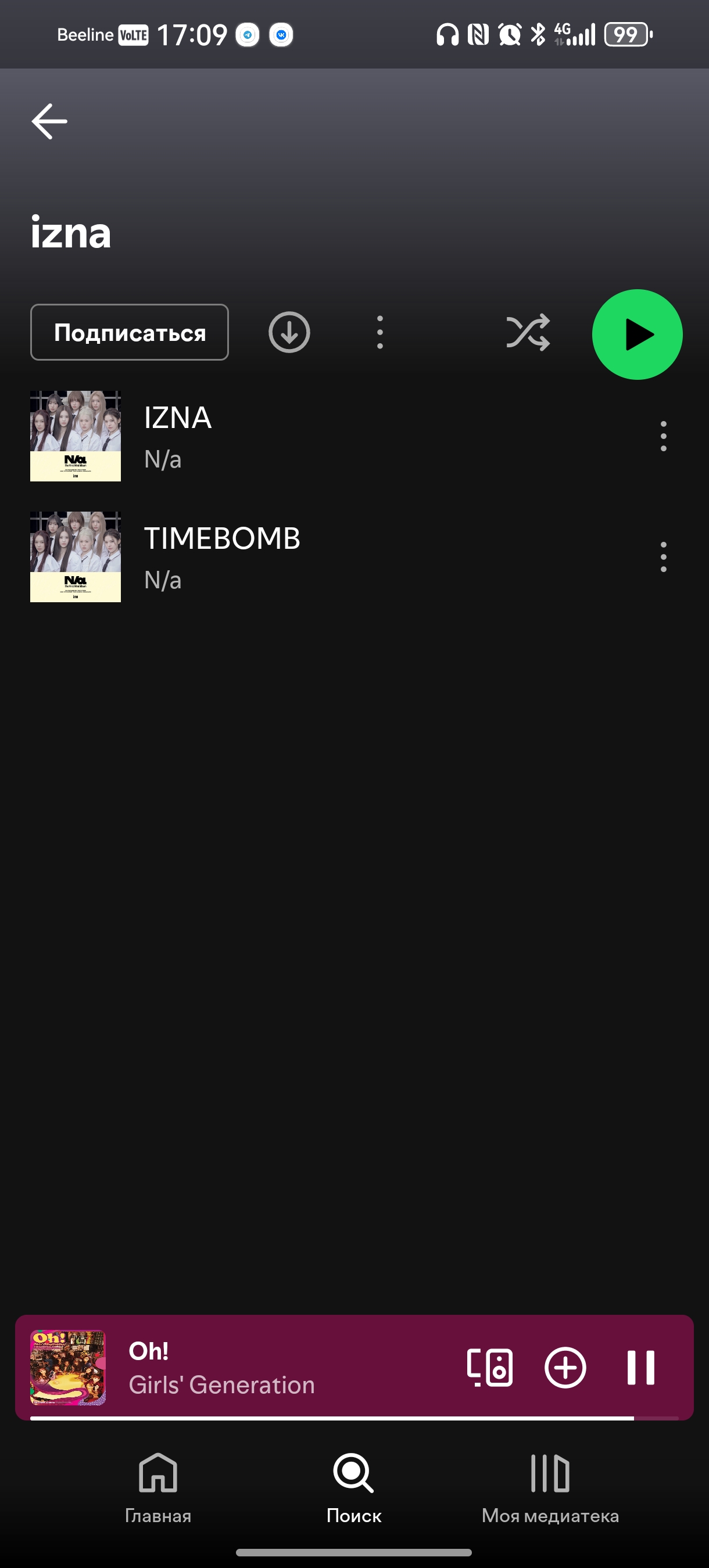Enable shuffle mode
Screen dimensions: 709x1568
click(528, 333)
